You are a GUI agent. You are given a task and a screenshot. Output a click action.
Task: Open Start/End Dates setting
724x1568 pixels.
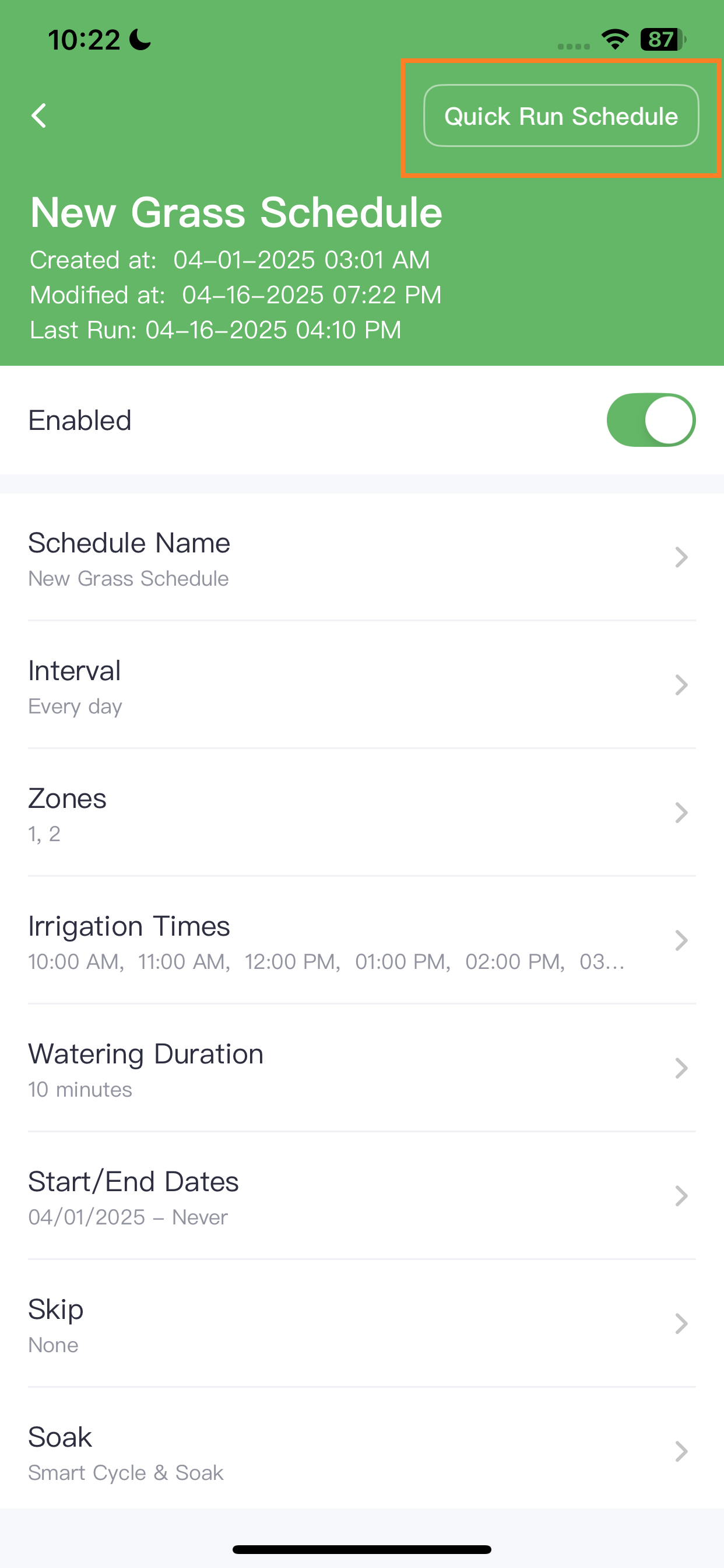(362, 1196)
